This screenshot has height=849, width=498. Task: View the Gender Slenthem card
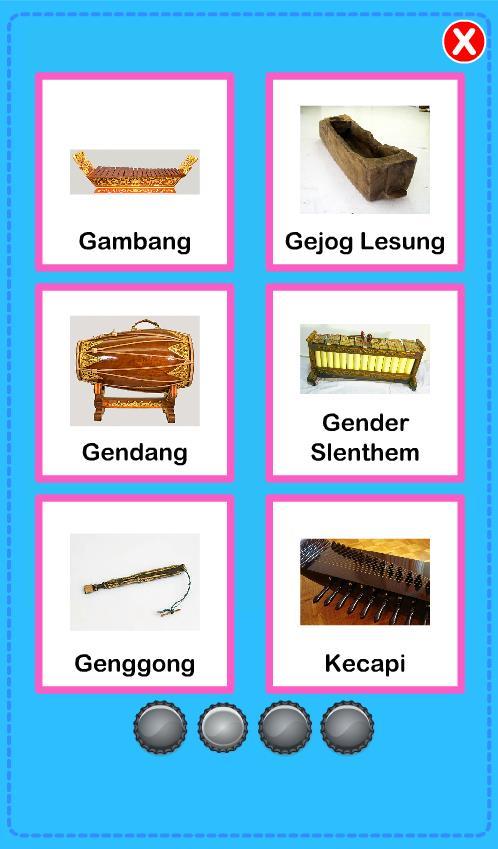coord(365,382)
